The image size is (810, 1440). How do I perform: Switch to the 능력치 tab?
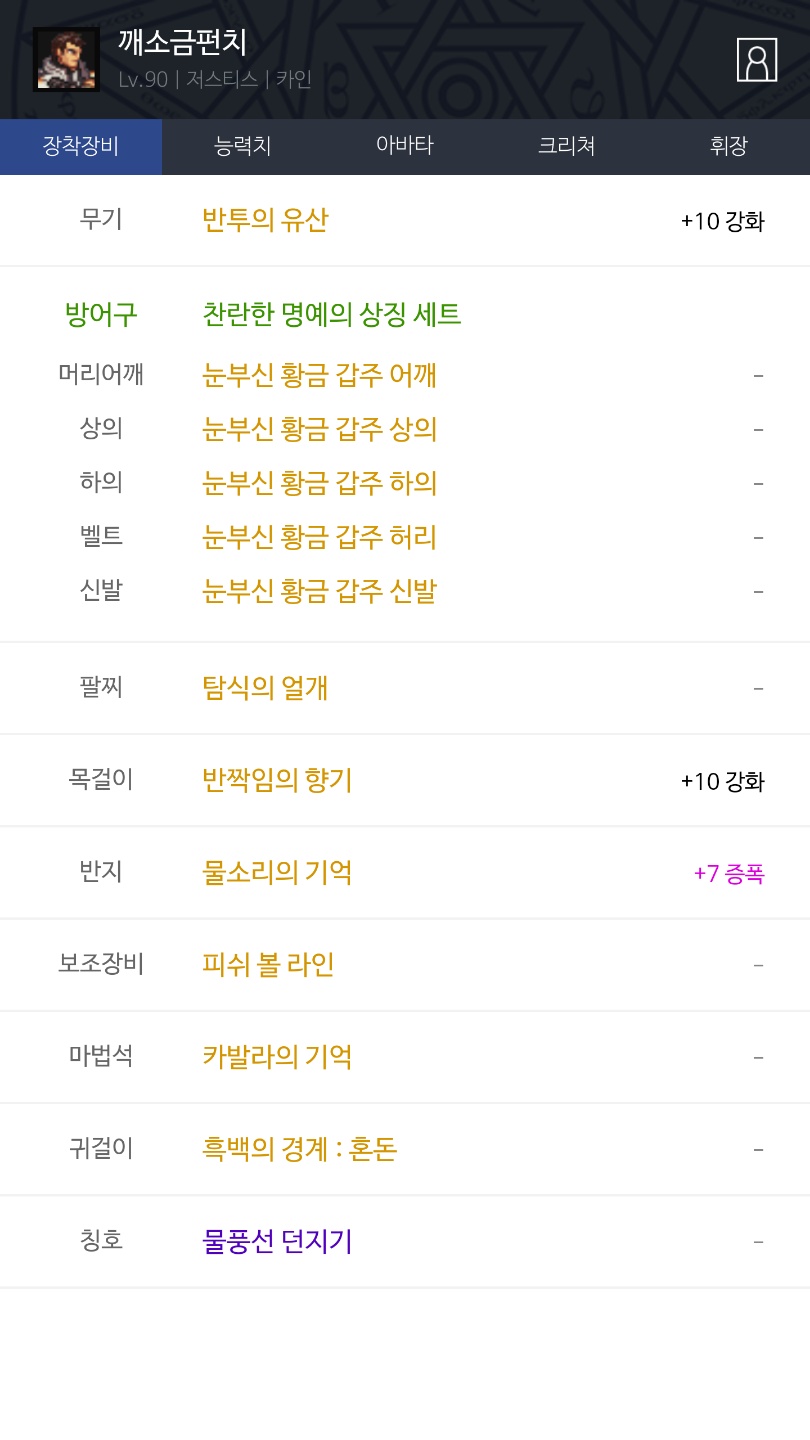click(243, 146)
